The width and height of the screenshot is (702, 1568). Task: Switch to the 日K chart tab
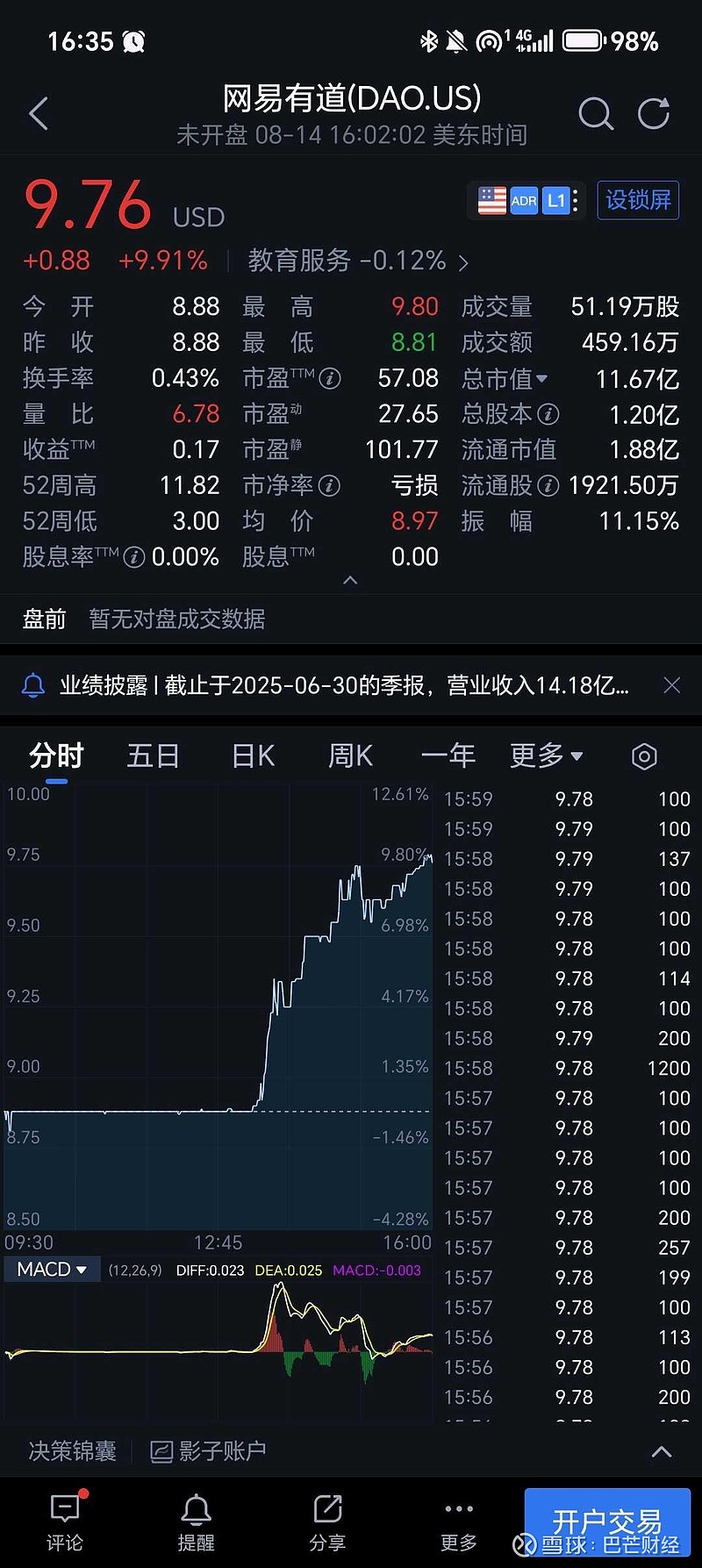(x=254, y=755)
